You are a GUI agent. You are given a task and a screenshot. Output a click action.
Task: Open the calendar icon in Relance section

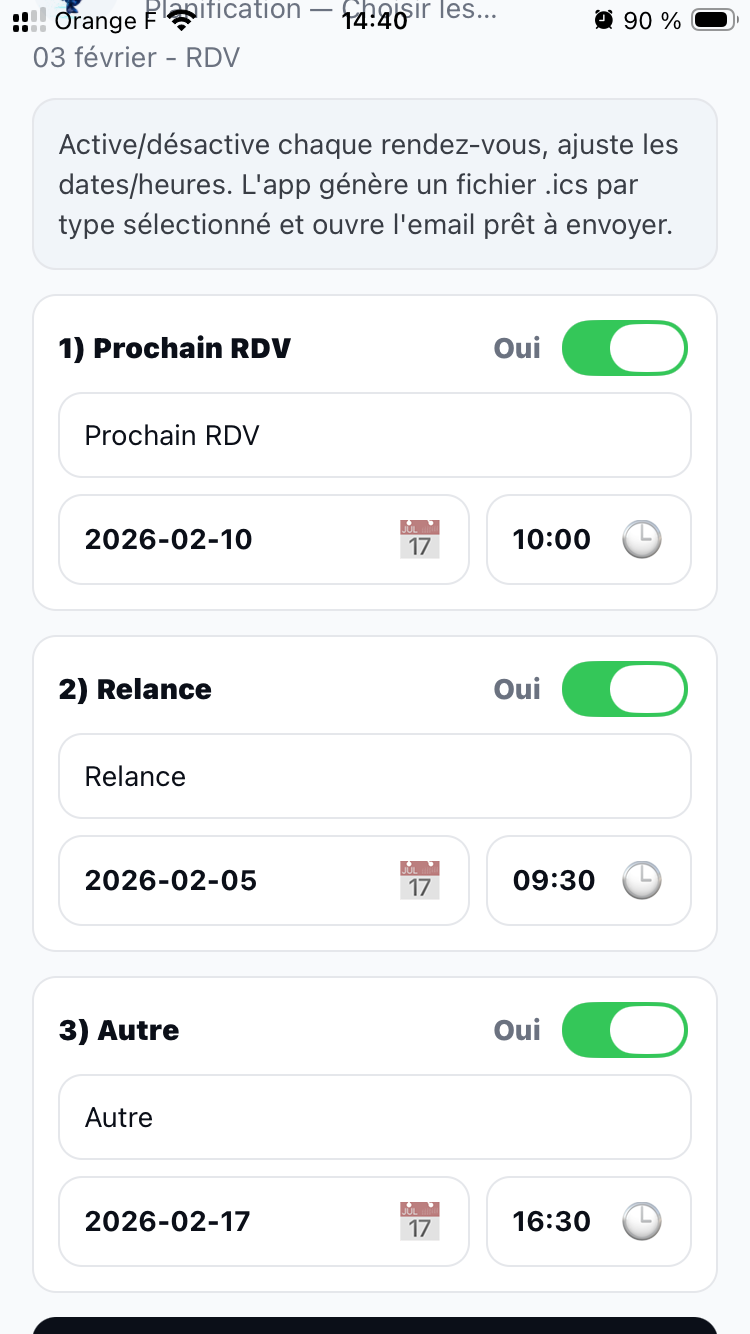click(419, 881)
